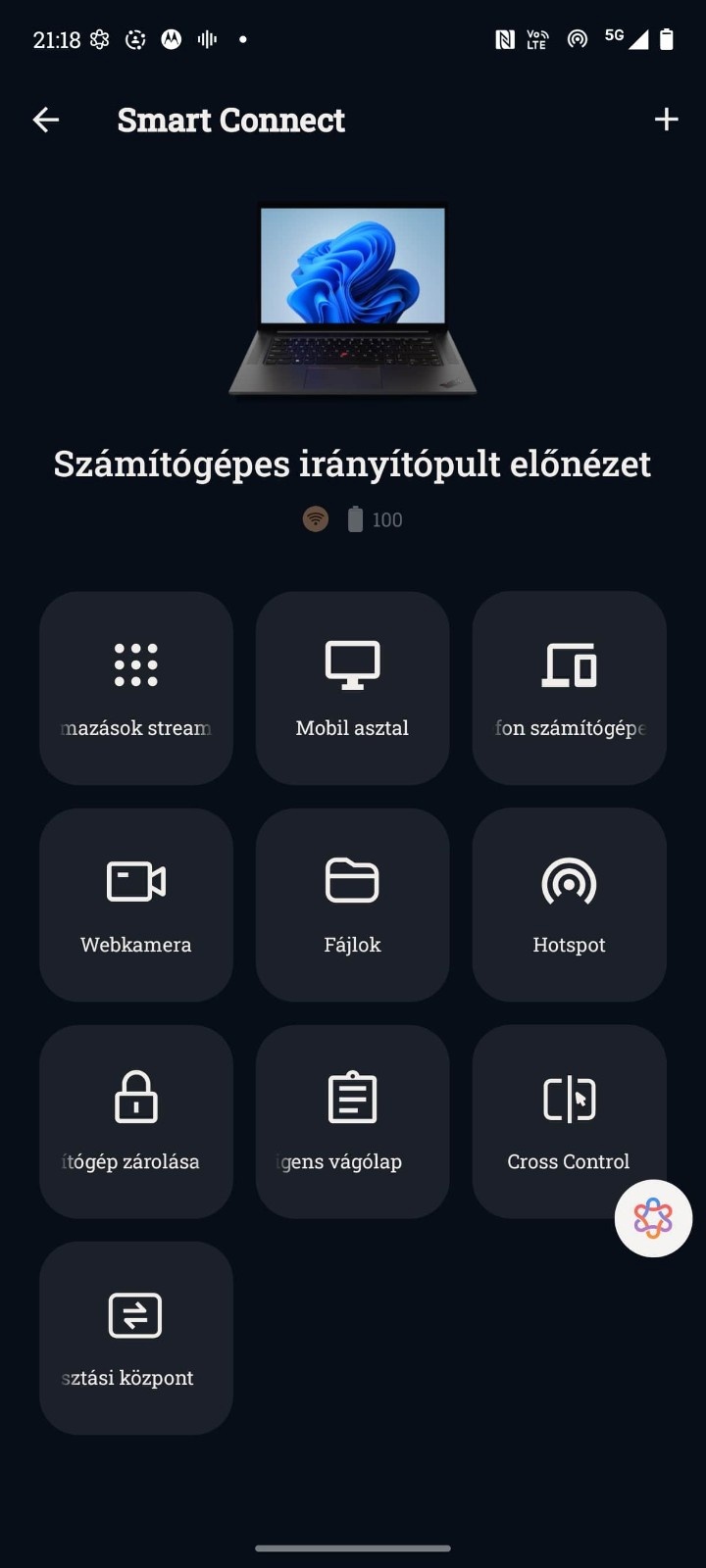Tap the floating colorful assistant button
Screen dimensions: 706x1568
point(653,1218)
